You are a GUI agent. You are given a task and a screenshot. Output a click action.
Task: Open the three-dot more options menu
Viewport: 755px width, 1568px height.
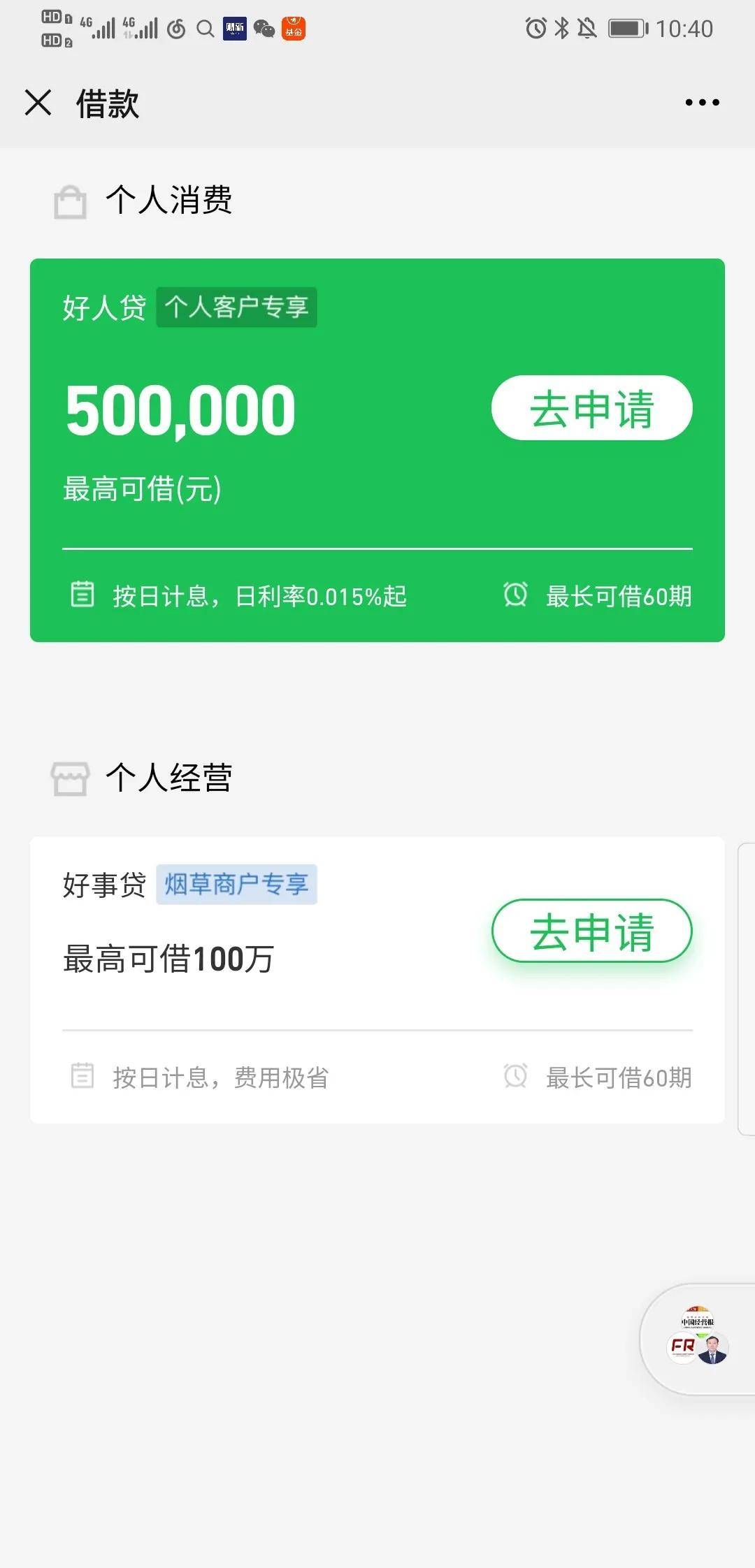click(x=702, y=102)
